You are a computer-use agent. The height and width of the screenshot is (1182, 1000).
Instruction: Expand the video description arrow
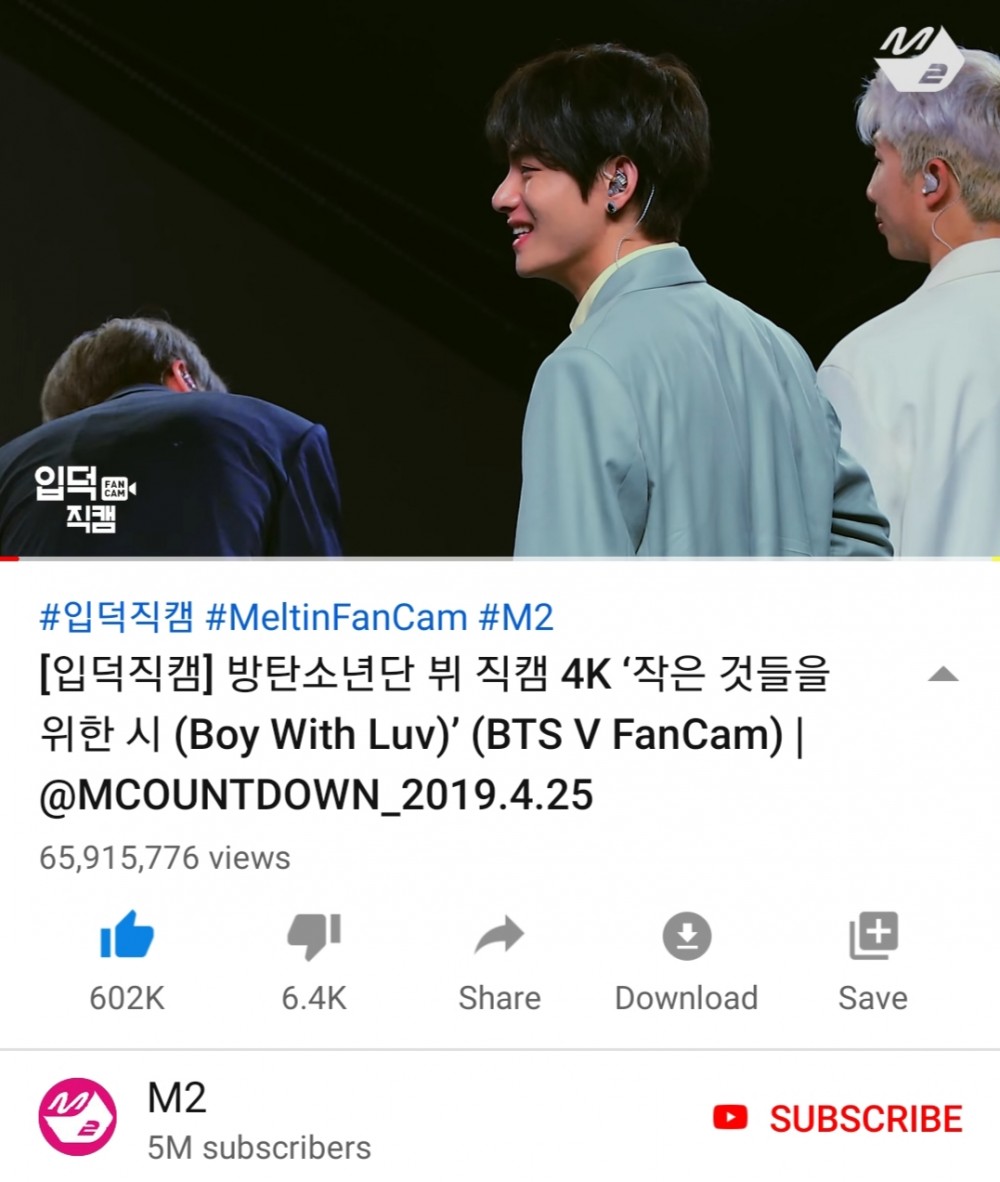[942, 675]
